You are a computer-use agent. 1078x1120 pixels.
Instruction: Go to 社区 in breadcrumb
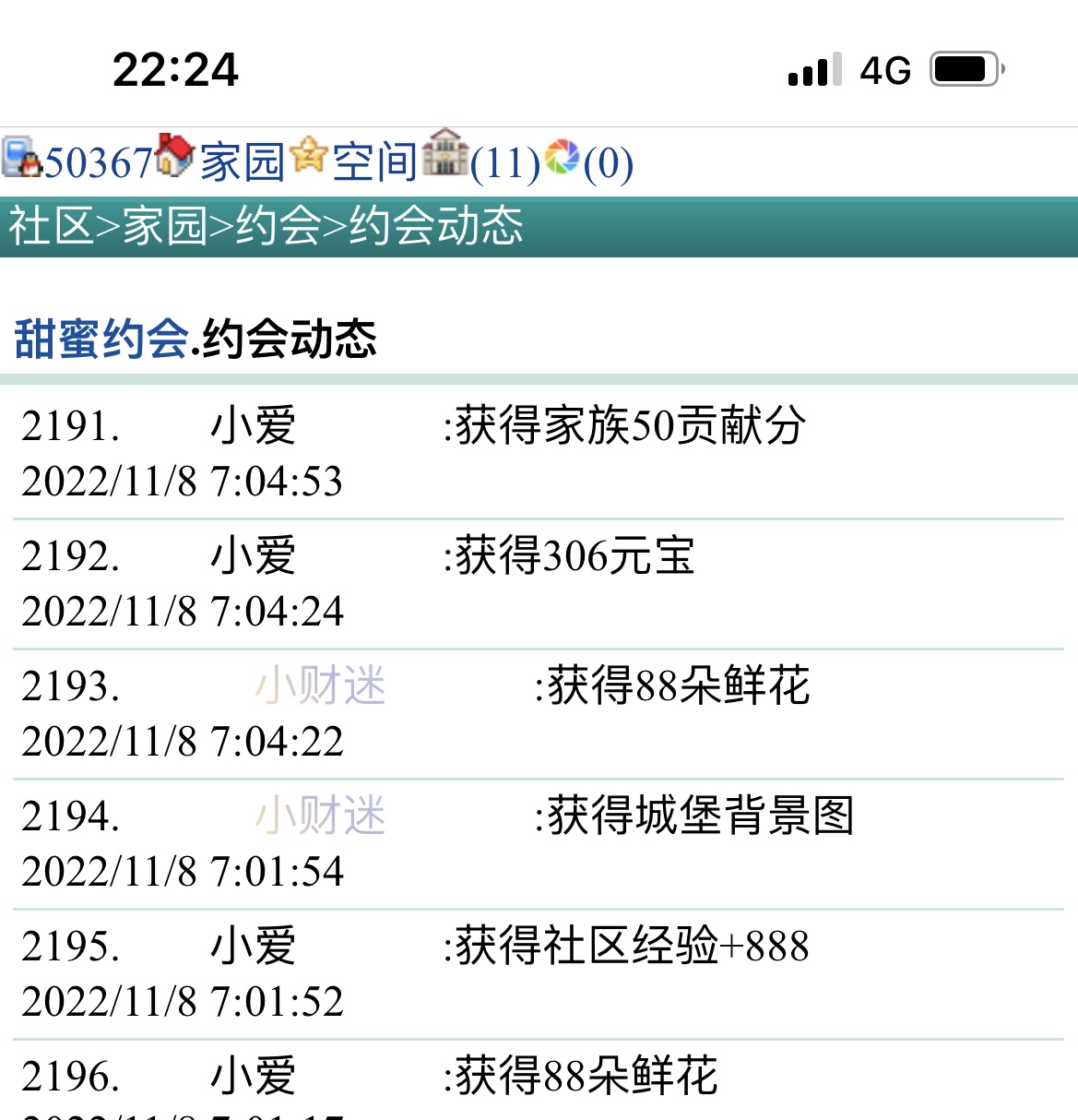[51, 227]
